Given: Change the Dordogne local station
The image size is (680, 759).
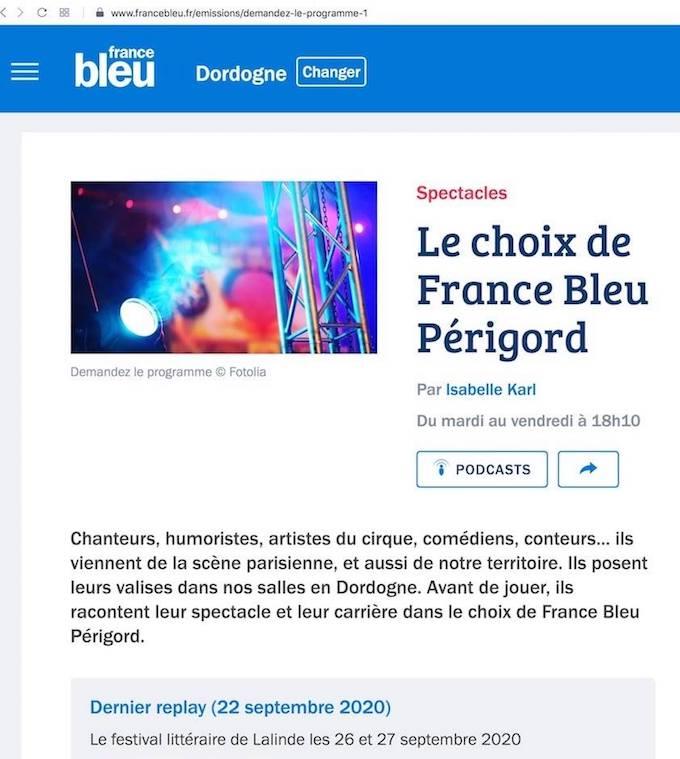Looking at the screenshot, I should pos(331,72).
